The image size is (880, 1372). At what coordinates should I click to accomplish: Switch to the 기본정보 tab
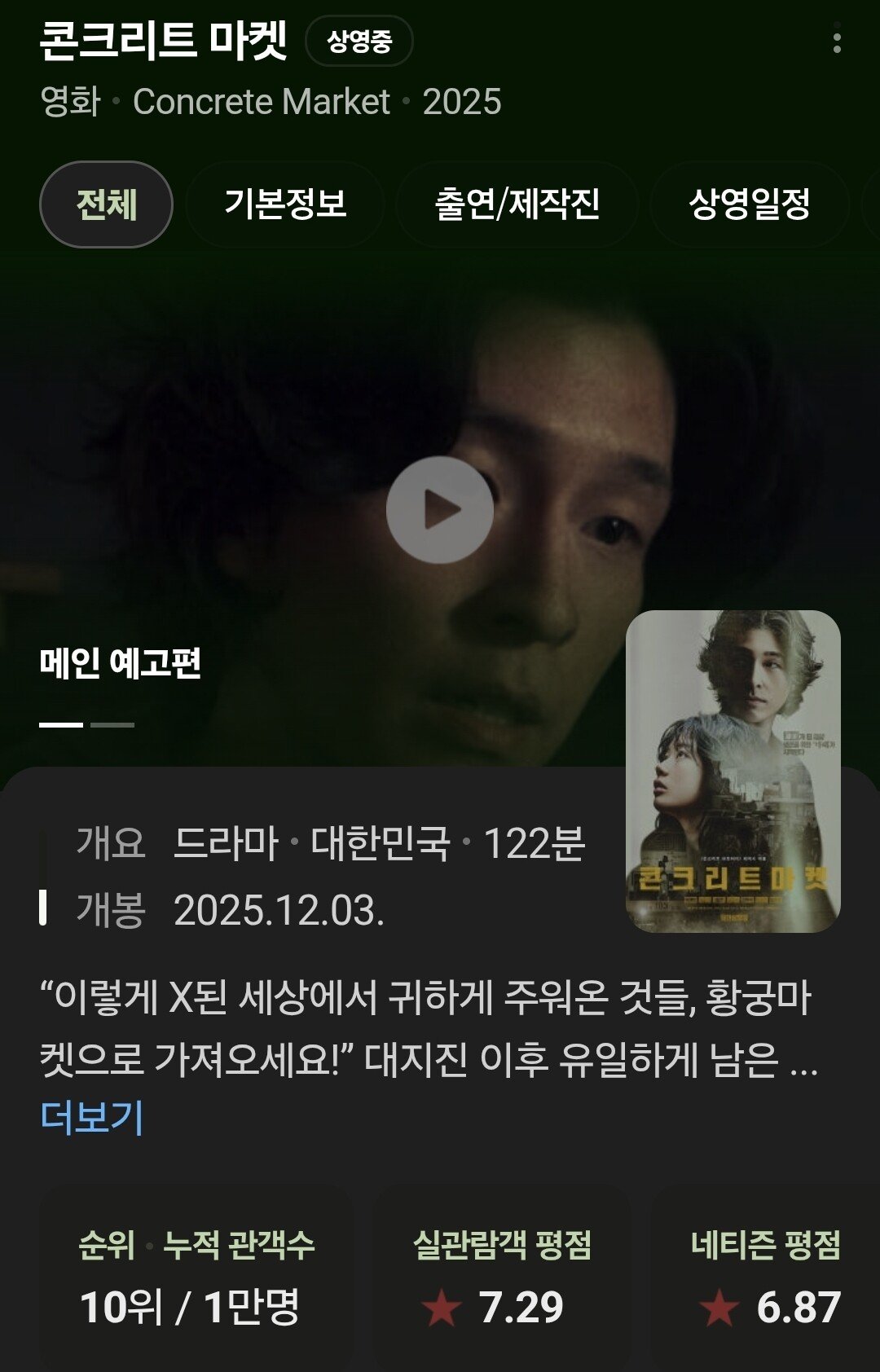285,204
